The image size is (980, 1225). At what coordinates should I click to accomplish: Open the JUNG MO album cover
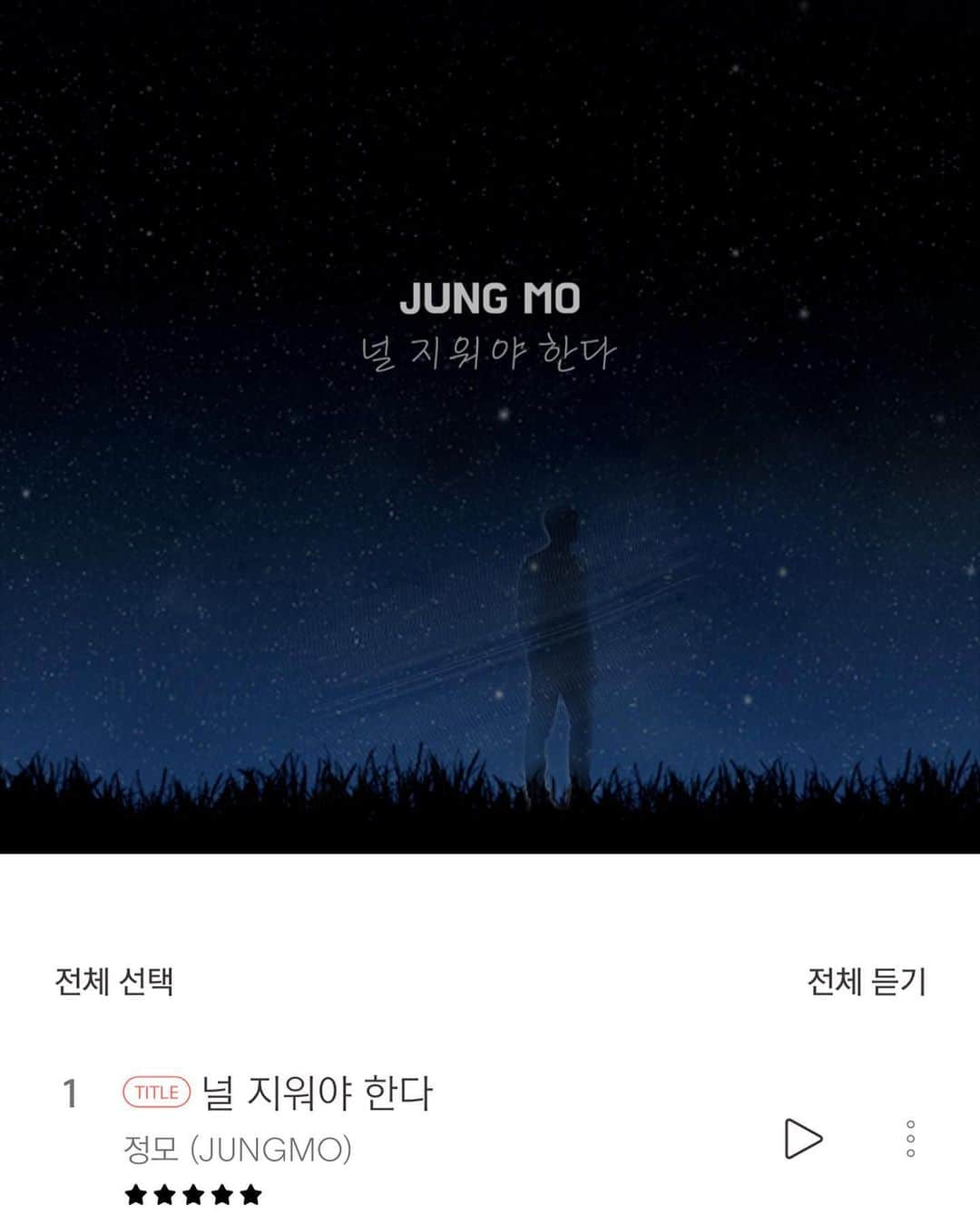[490, 426]
